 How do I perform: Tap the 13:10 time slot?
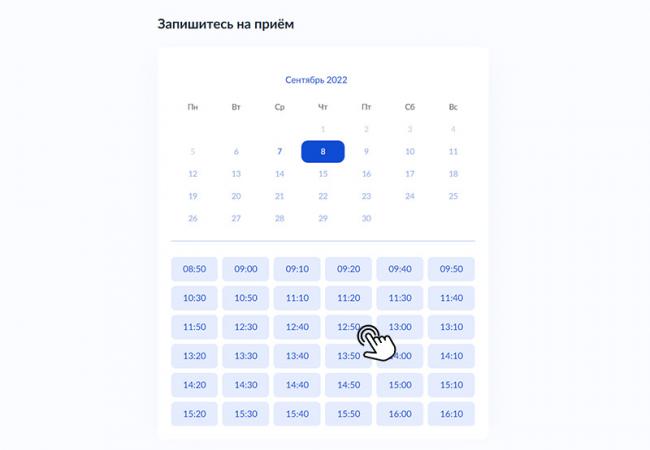451,327
